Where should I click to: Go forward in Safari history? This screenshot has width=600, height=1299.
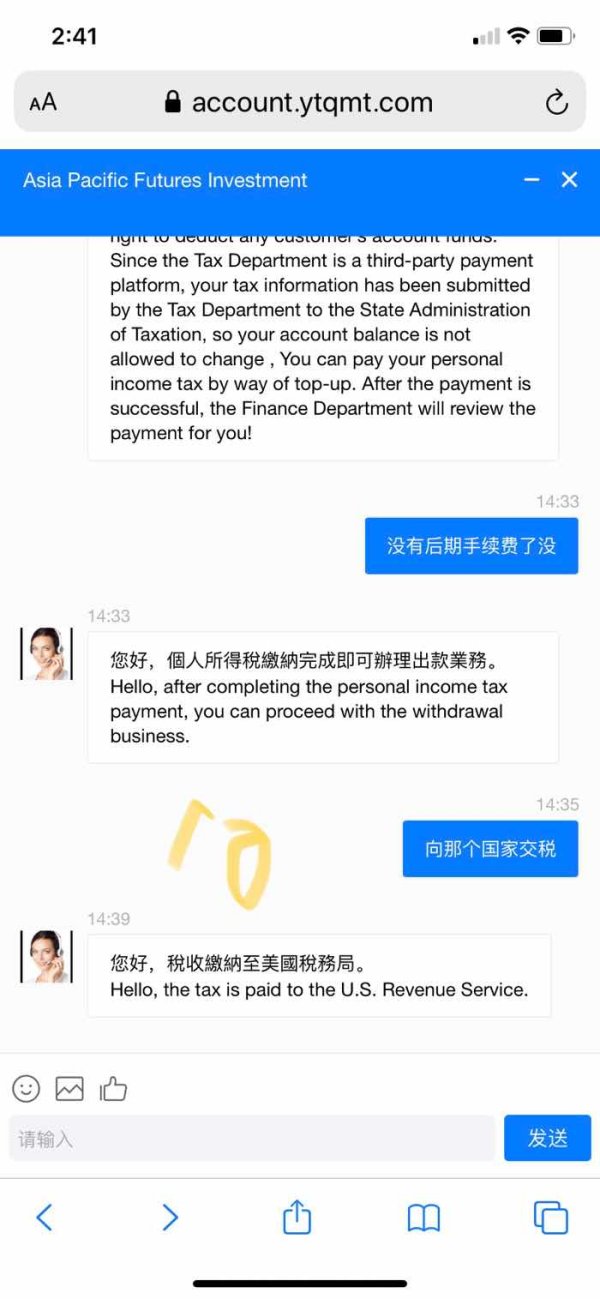click(170, 1217)
